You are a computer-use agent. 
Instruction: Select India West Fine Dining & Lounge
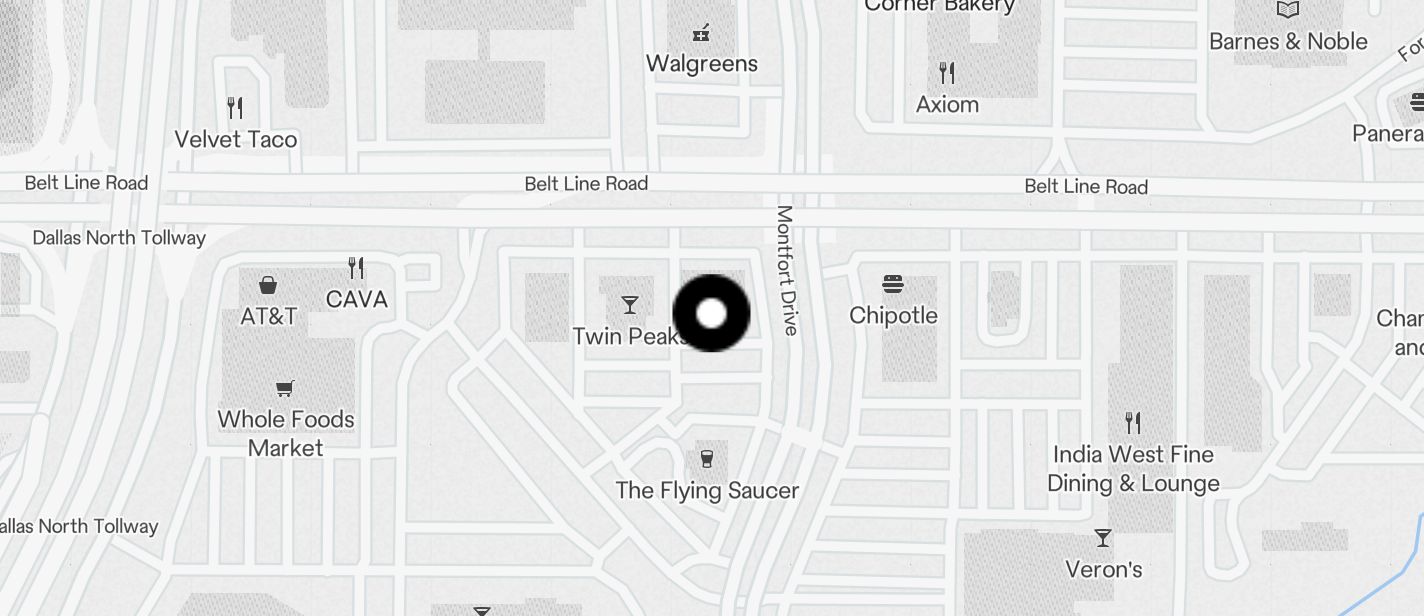point(1132,423)
